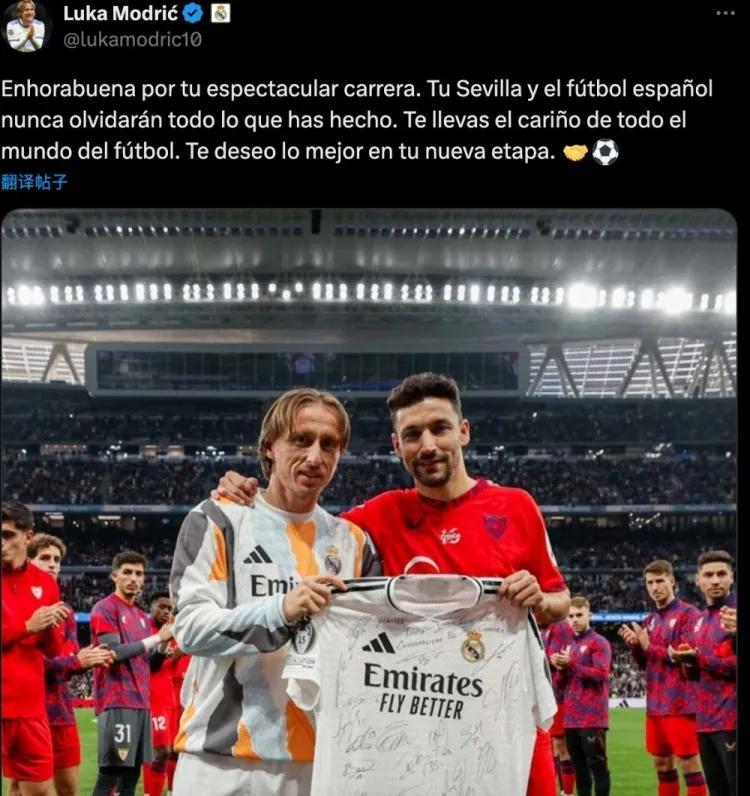Open the post's three-dot overflow menu

[x=727, y=12]
